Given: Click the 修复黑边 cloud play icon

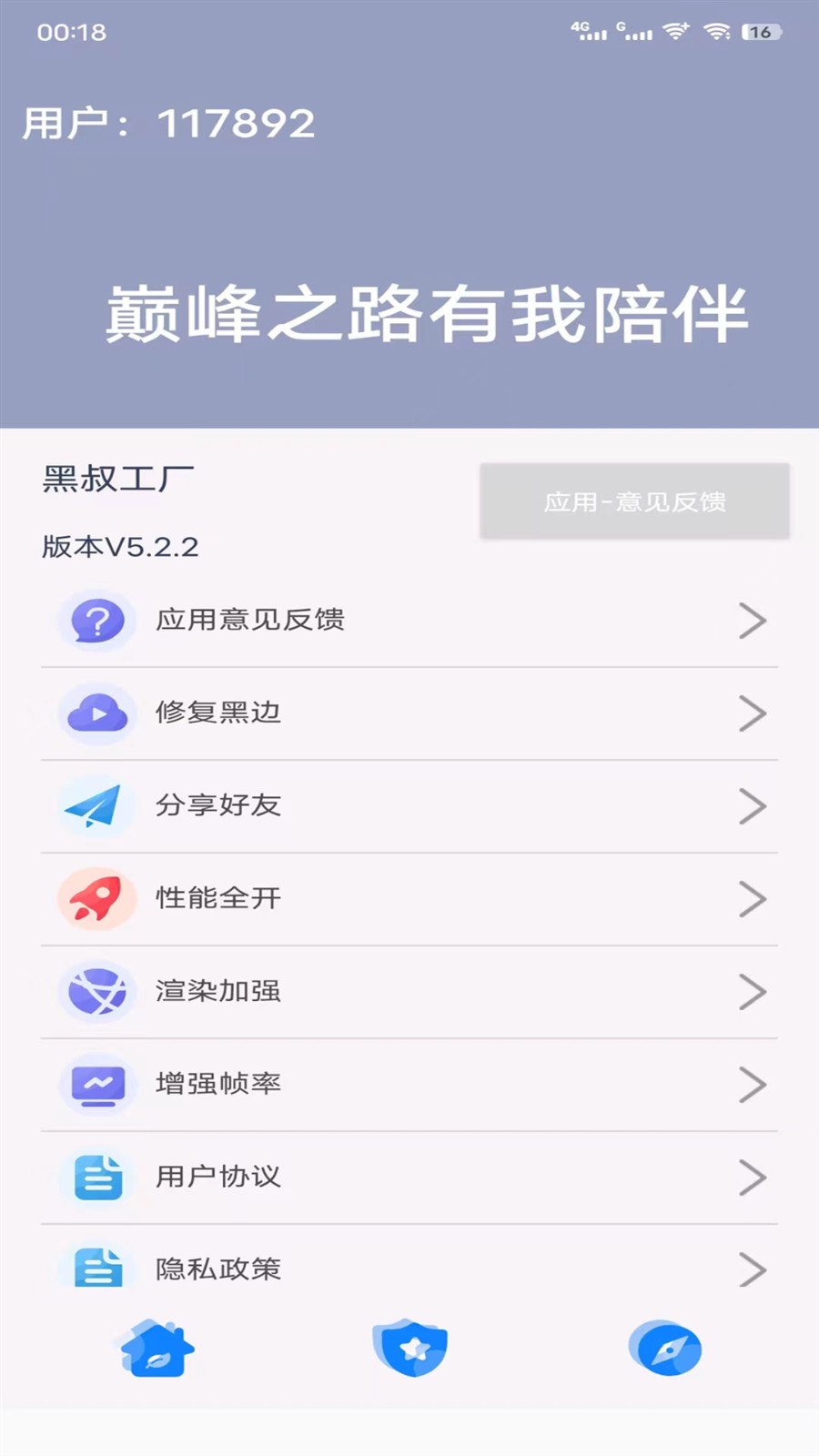Looking at the screenshot, I should (x=97, y=713).
